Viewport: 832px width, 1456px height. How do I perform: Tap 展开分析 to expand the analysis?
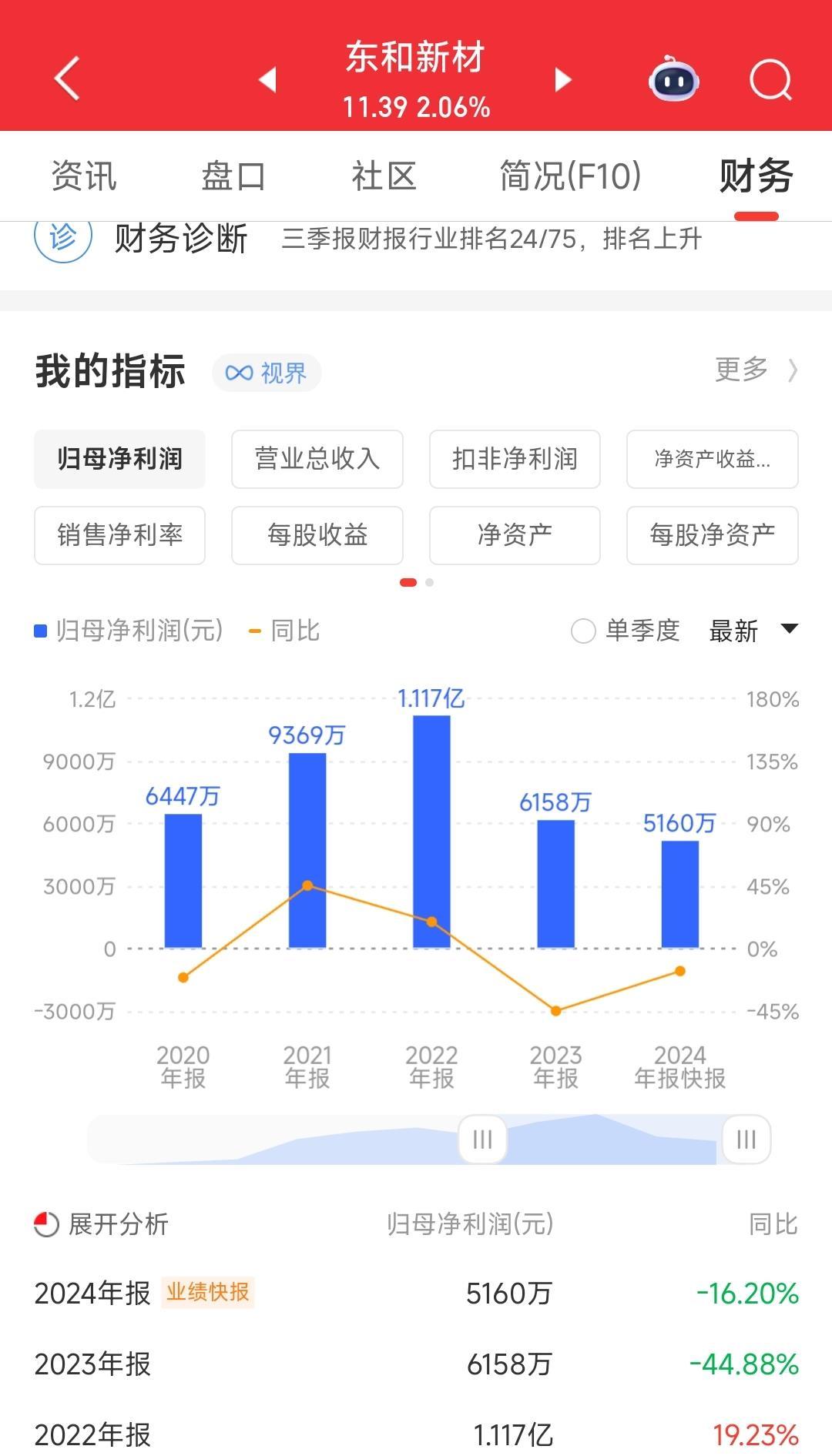102,1224
